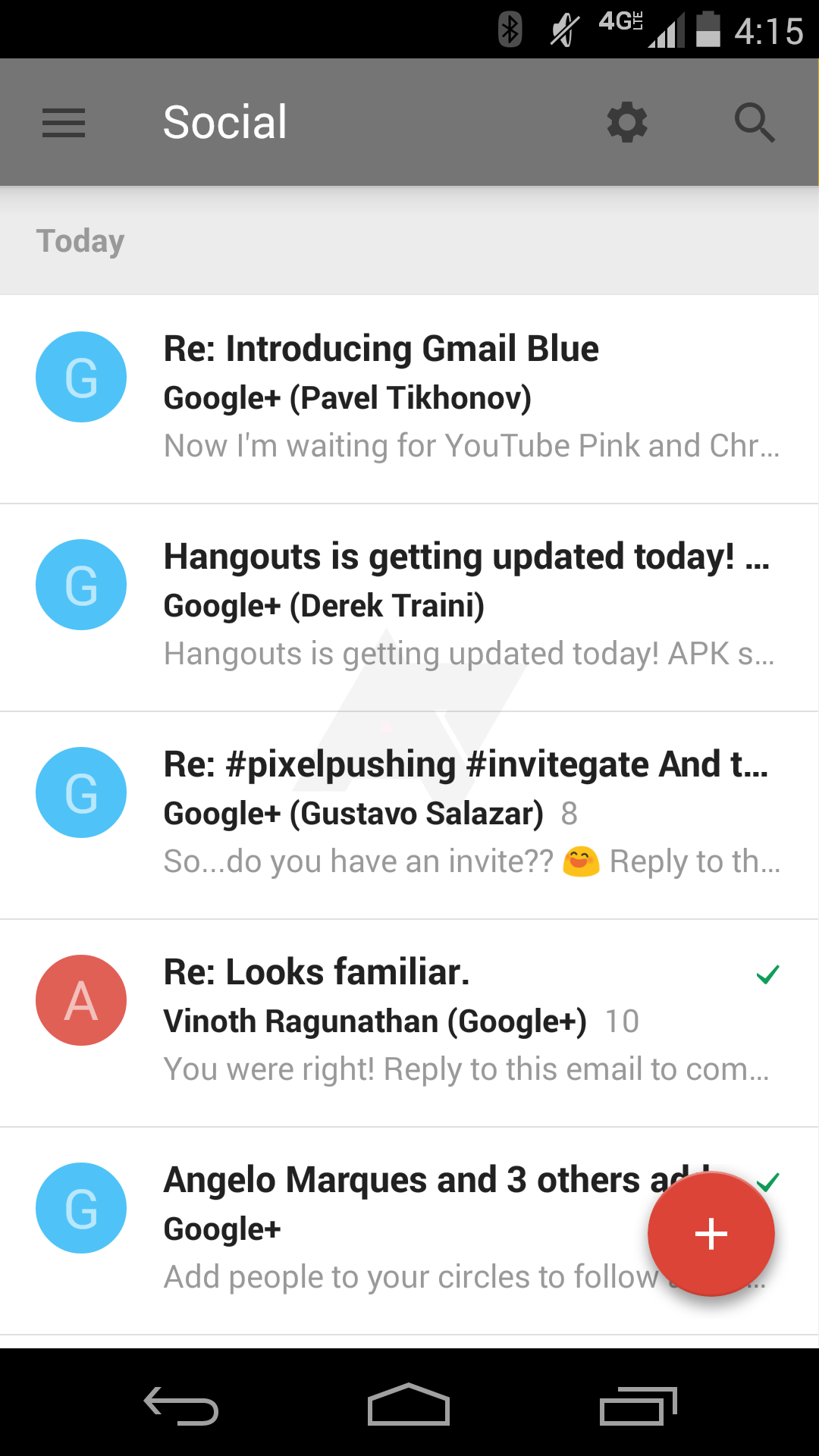Open Re: Looks familiar from Vinoth Ragunathan
This screenshot has width=819, height=1456.
click(x=409, y=1023)
